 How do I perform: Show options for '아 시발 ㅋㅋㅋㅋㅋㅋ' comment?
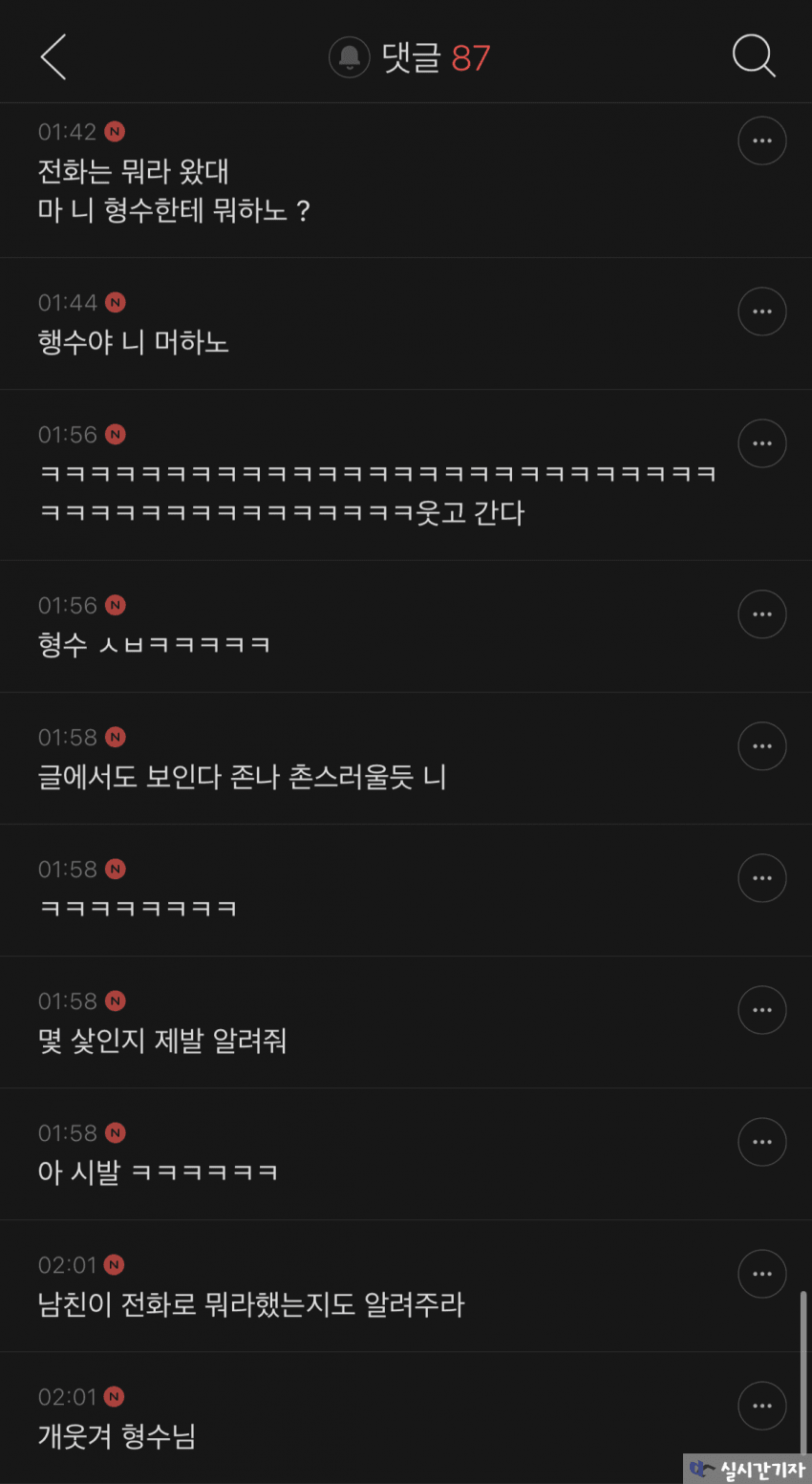coord(761,1142)
